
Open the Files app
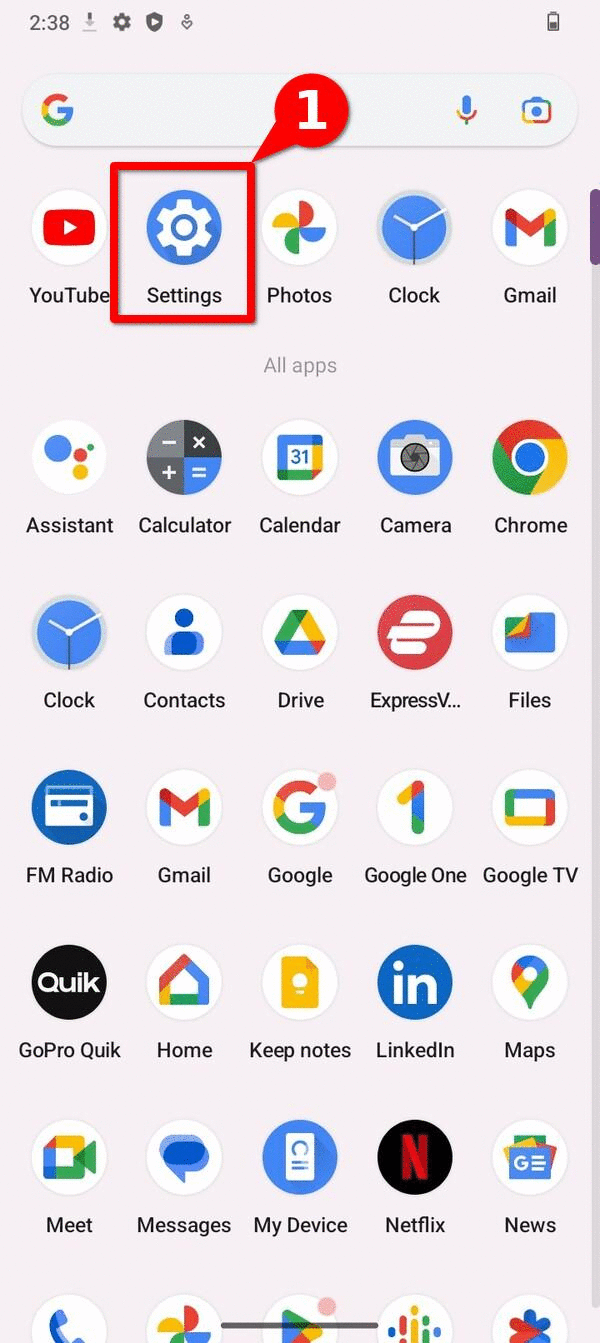pos(530,633)
